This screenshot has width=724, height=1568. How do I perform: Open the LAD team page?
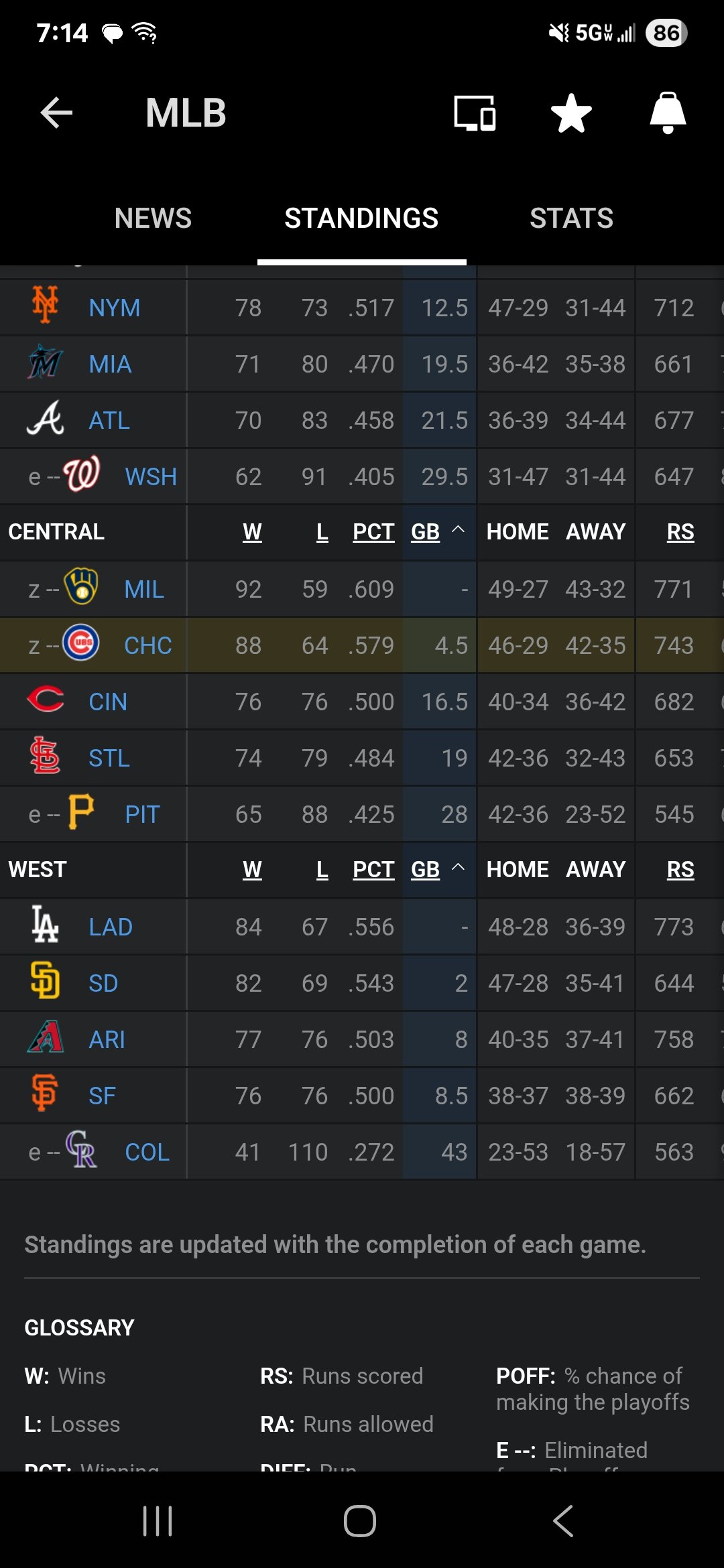tap(111, 927)
